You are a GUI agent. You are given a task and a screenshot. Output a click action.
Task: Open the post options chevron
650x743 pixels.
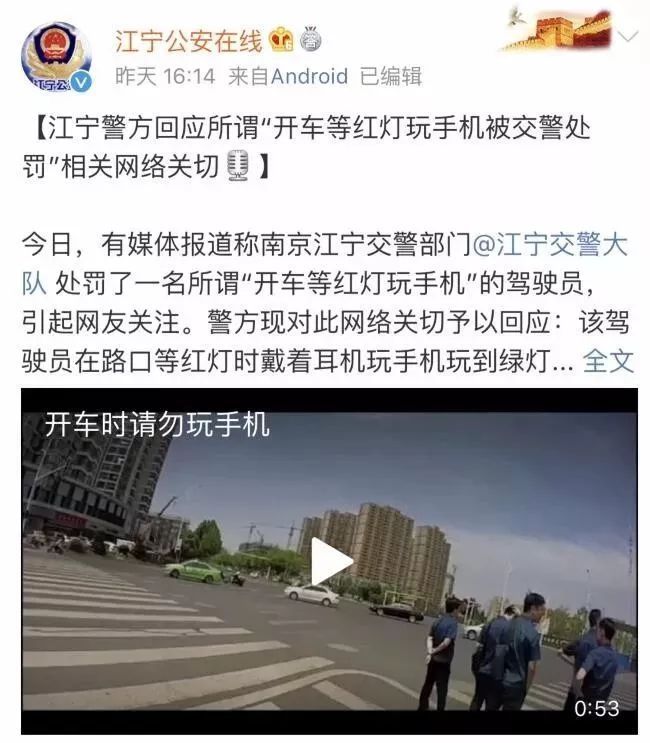coord(627,37)
